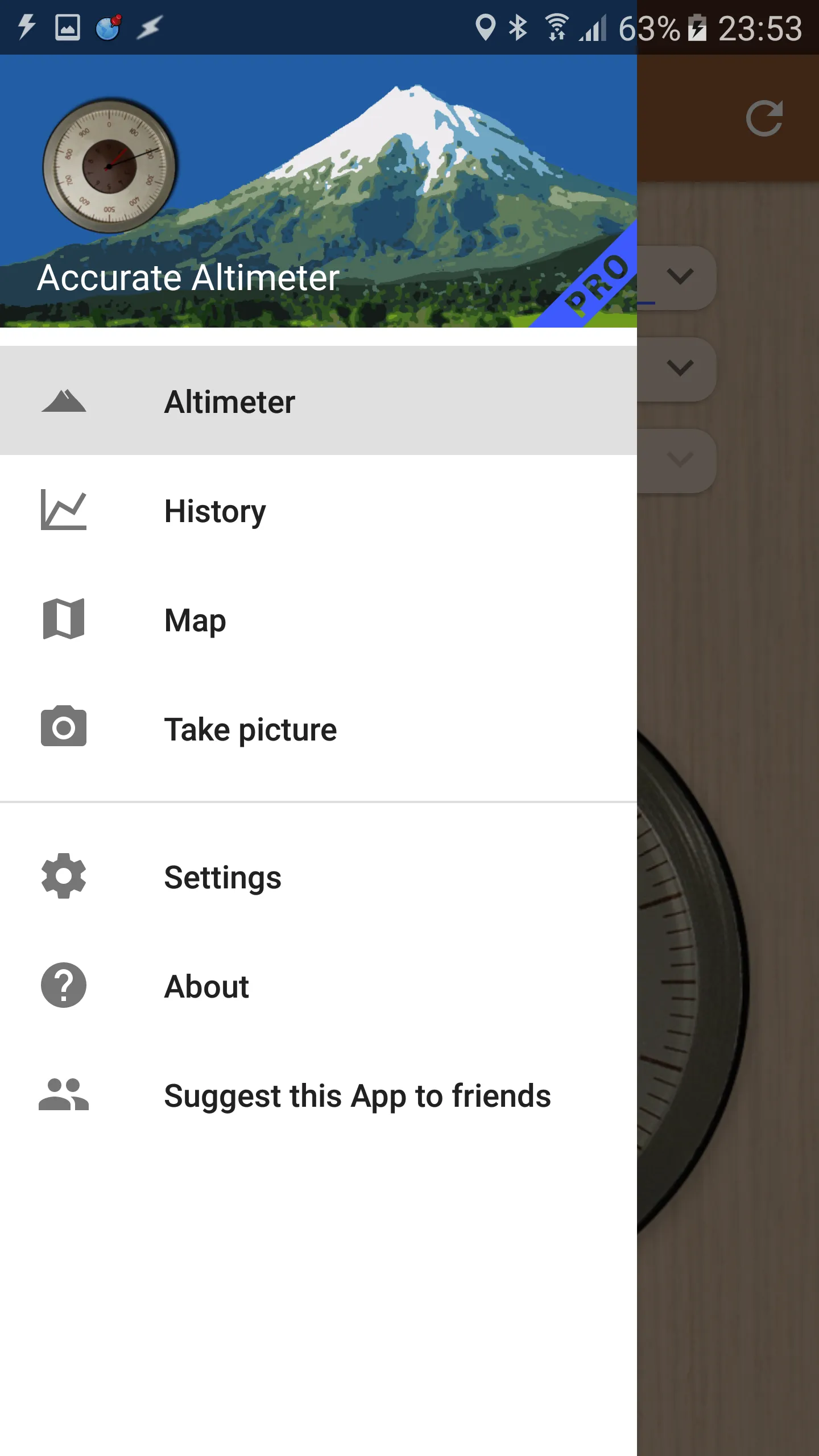Select the Altimeter mountain icon

[63, 402]
